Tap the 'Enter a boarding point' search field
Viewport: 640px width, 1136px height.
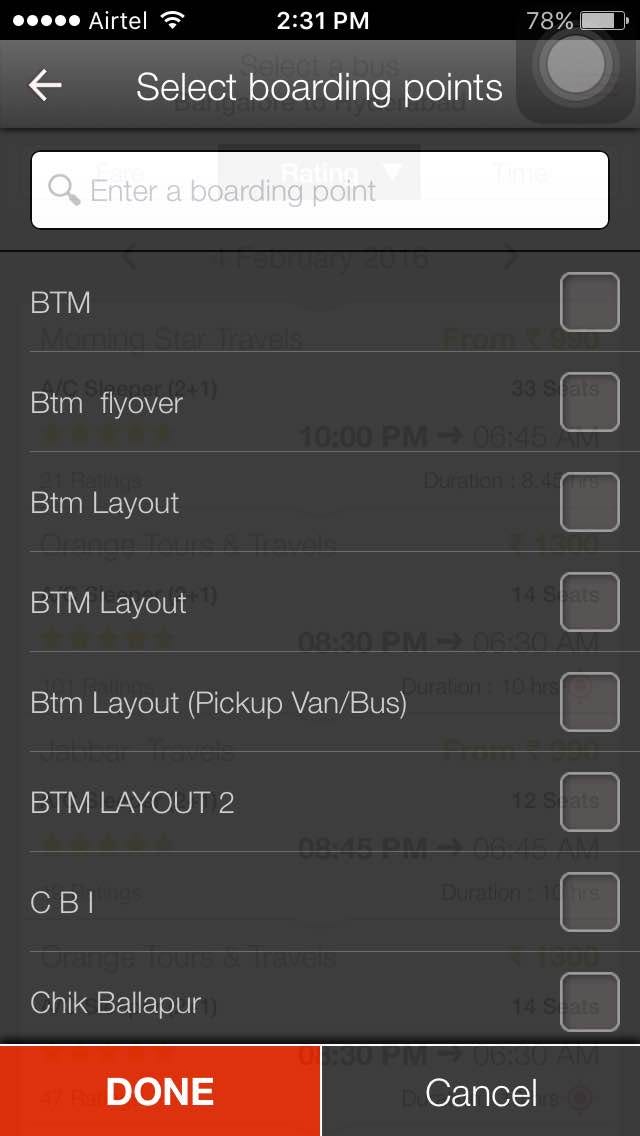point(320,190)
